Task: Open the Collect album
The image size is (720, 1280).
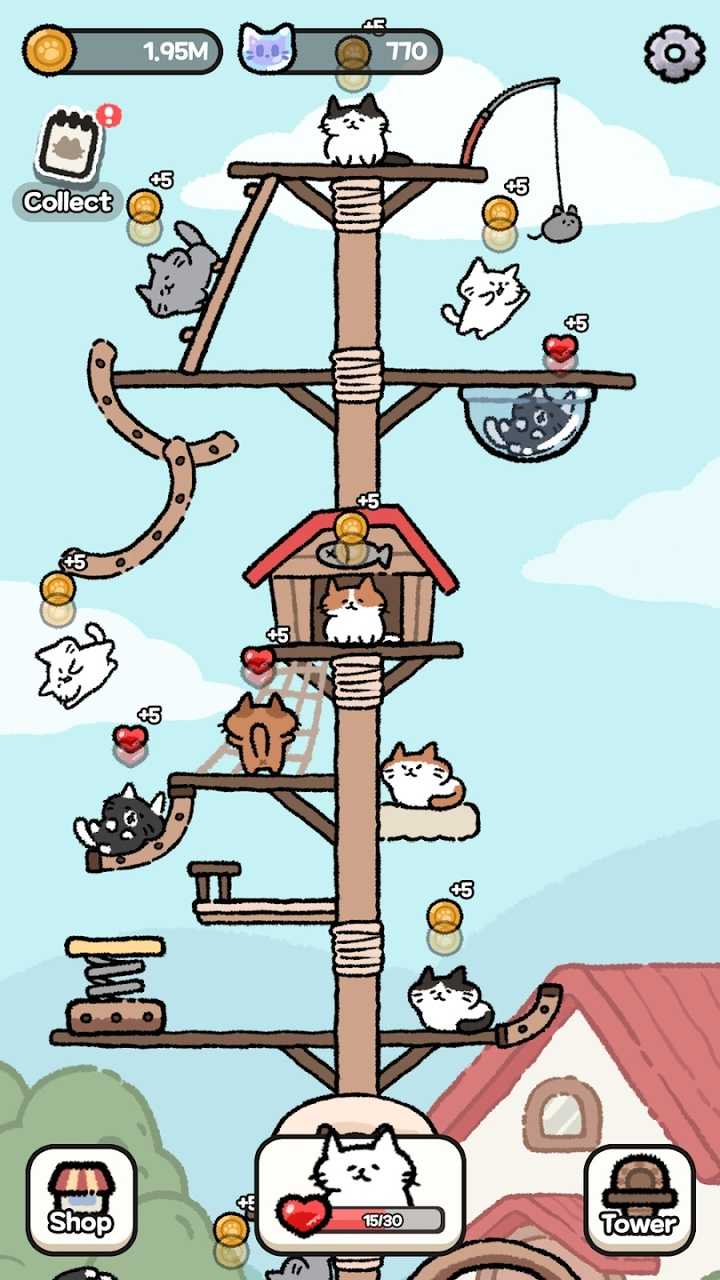Action: (70, 160)
